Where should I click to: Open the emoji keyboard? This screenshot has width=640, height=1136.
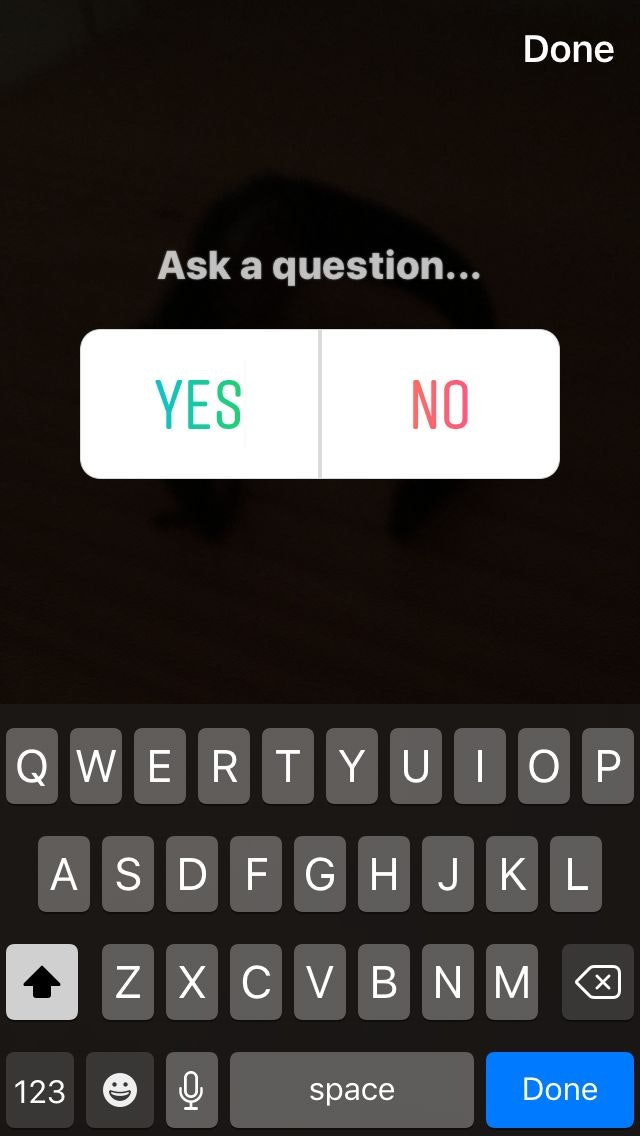(x=120, y=1089)
